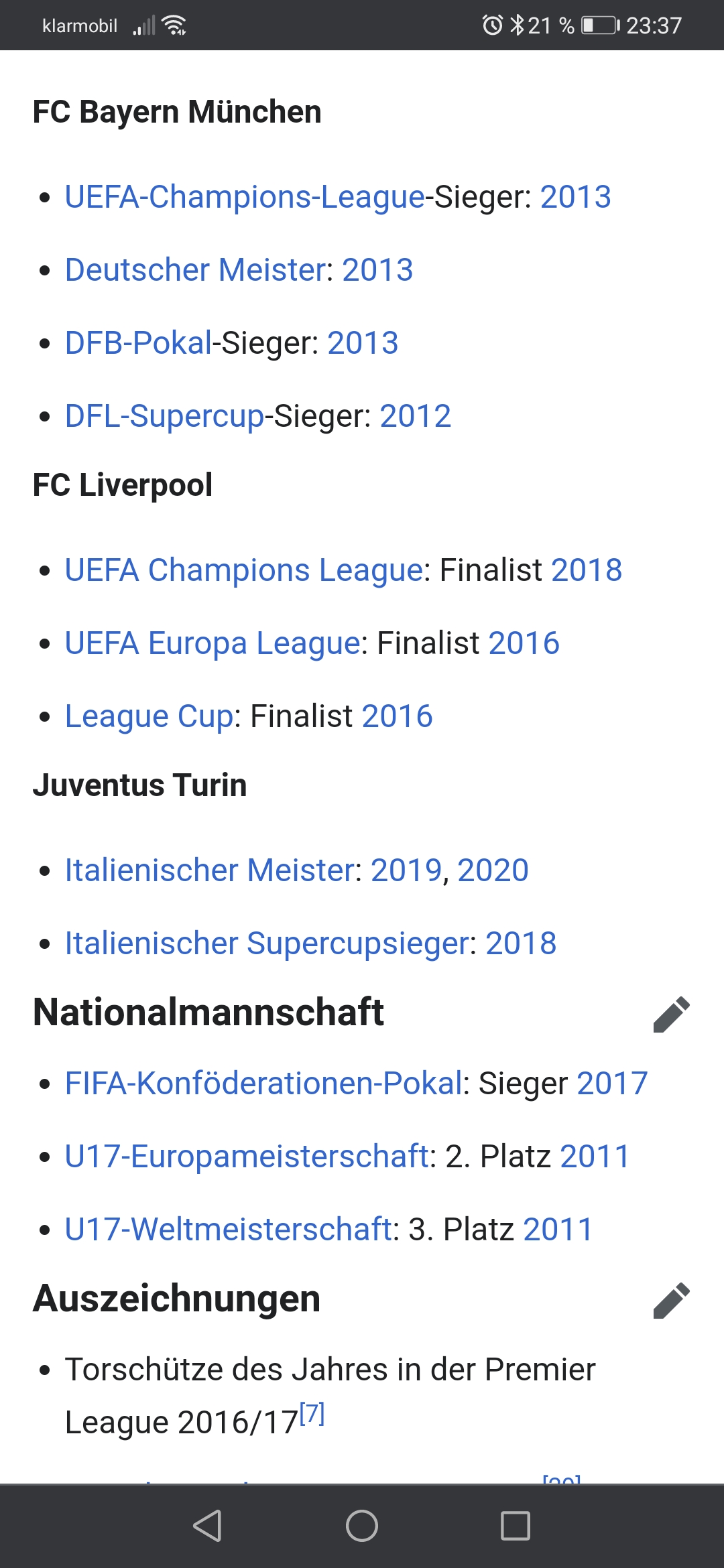Open the UEFA-Champions-League link under Bayern

[x=245, y=197]
